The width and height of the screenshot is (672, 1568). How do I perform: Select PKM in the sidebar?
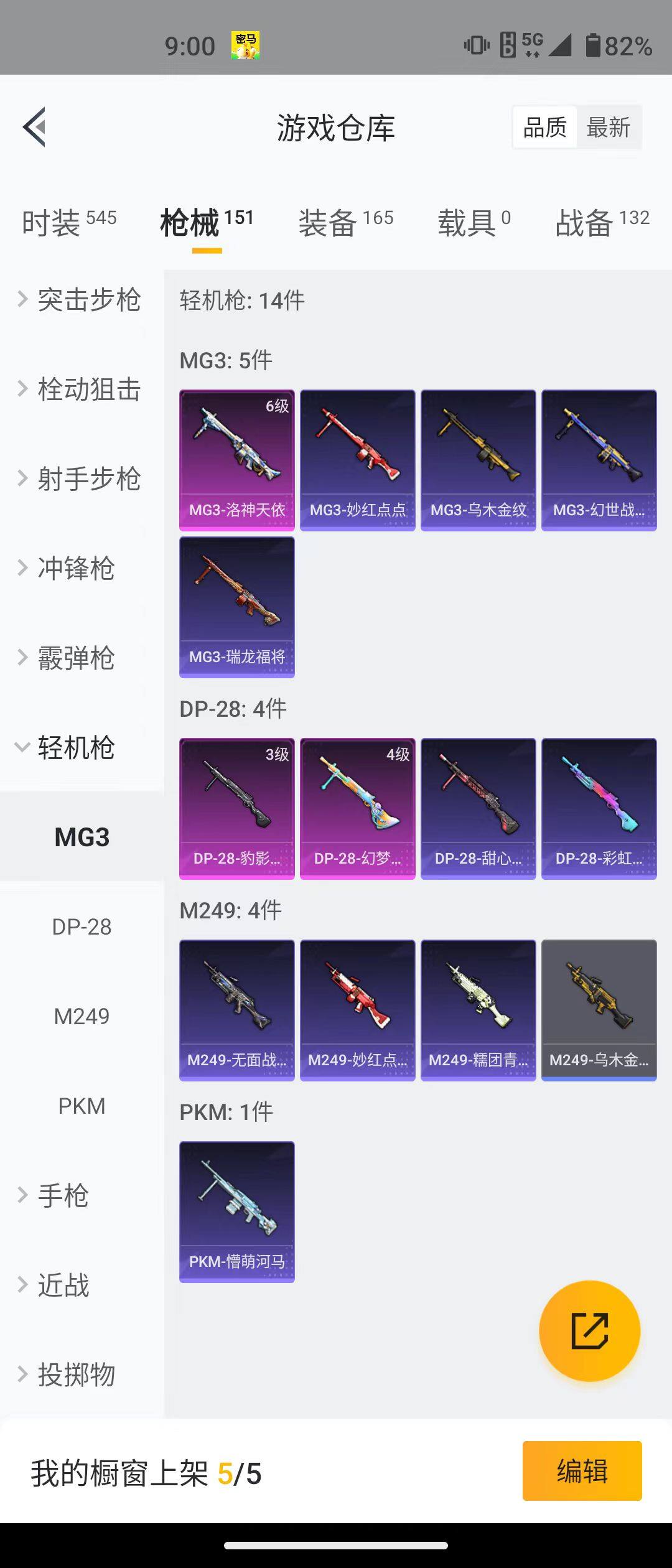click(82, 1106)
